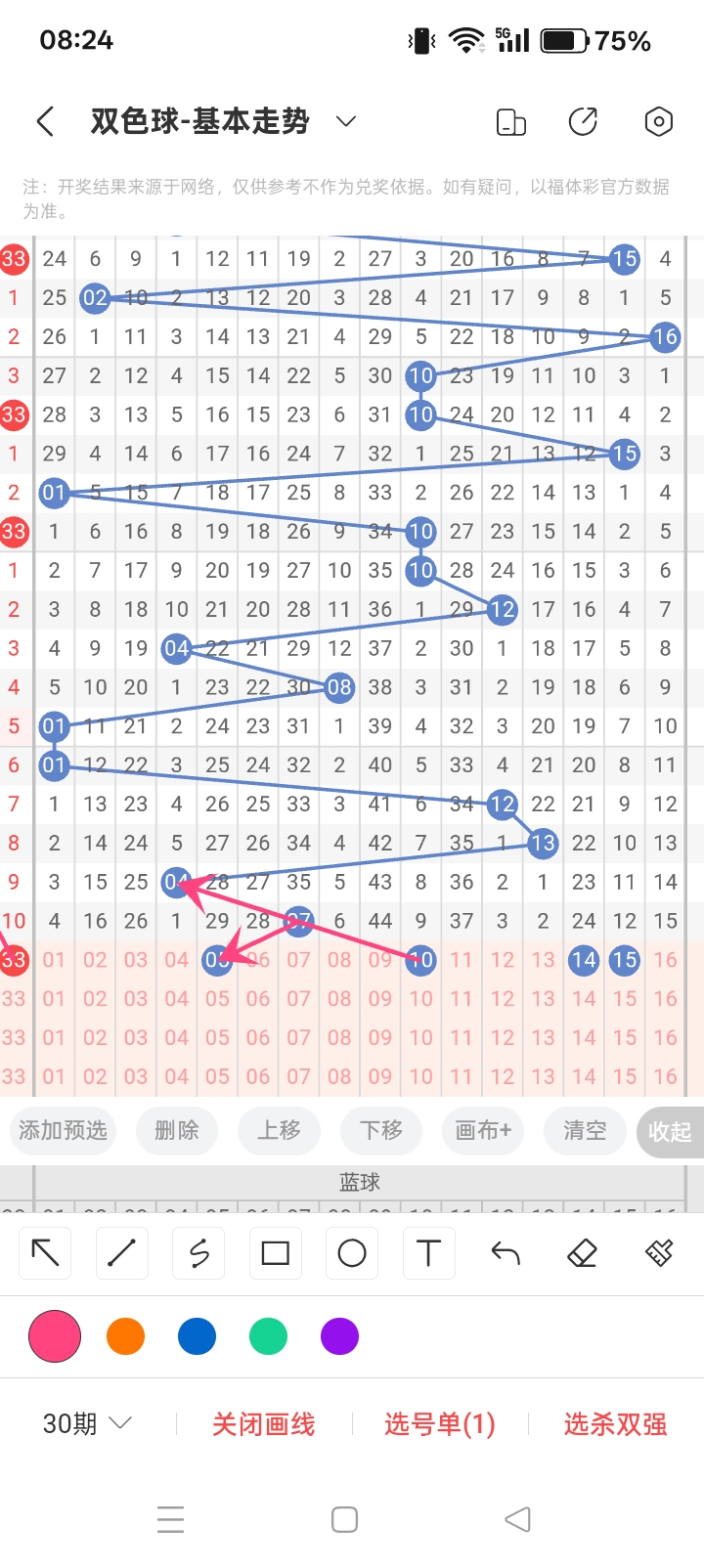Move the selection down with 下移
The image size is (704, 1568).
pos(381,1131)
